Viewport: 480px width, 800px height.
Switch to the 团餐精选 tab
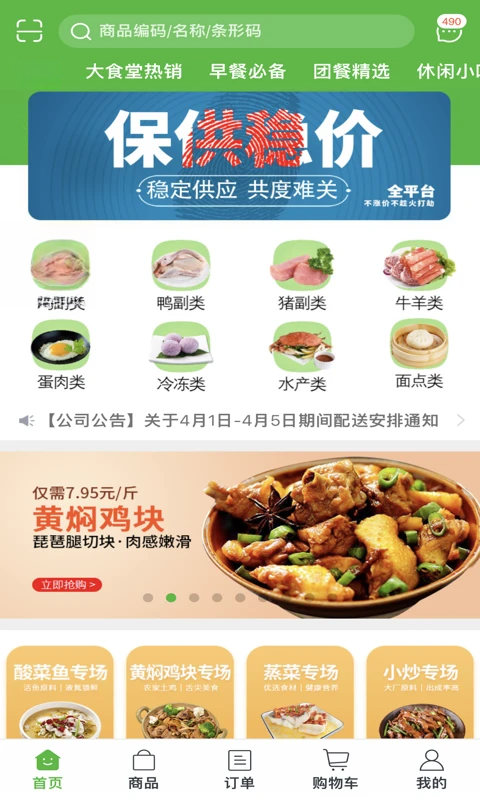tap(351, 71)
